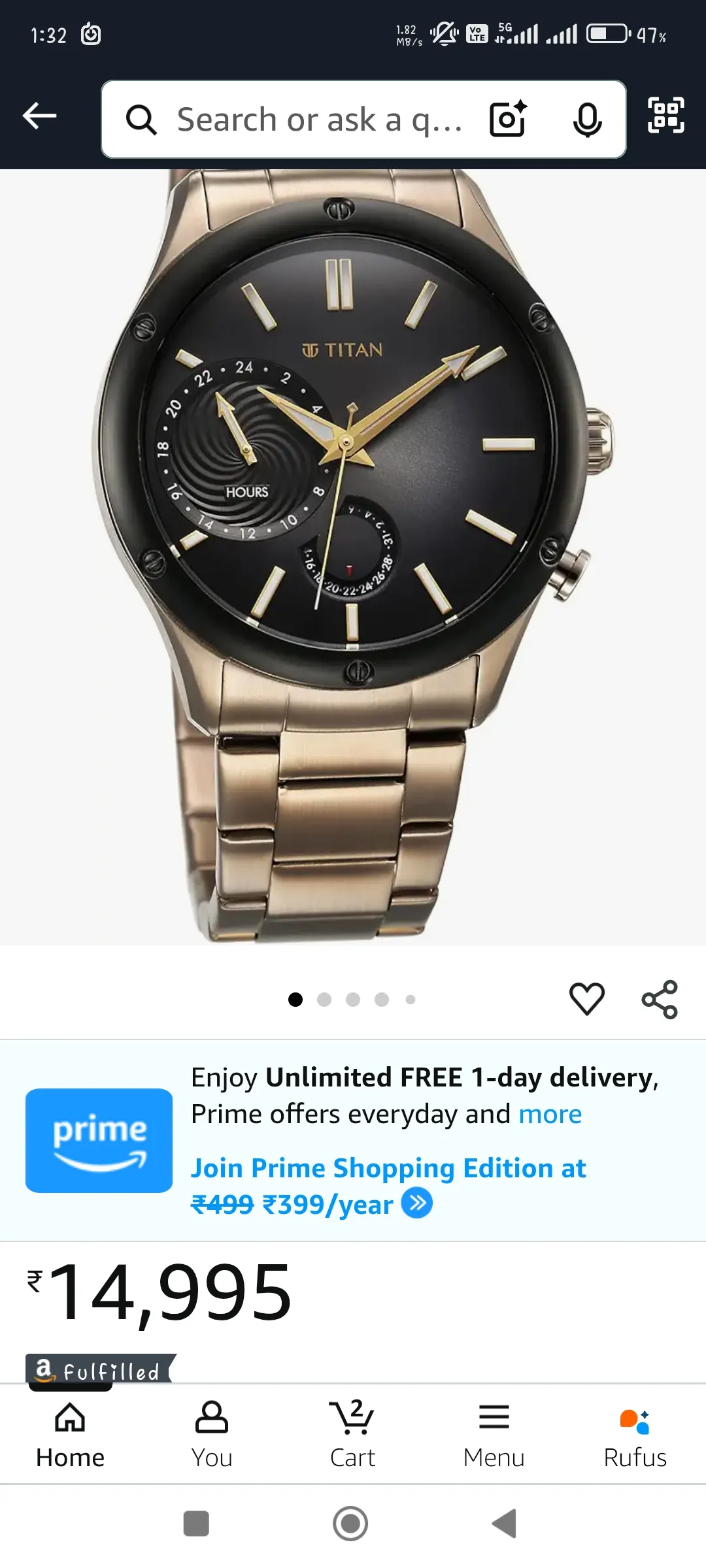The width and height of the screenshot is (706, 1568).
Task: Open the Cart with 2 items
Action: coord(352,1434)
